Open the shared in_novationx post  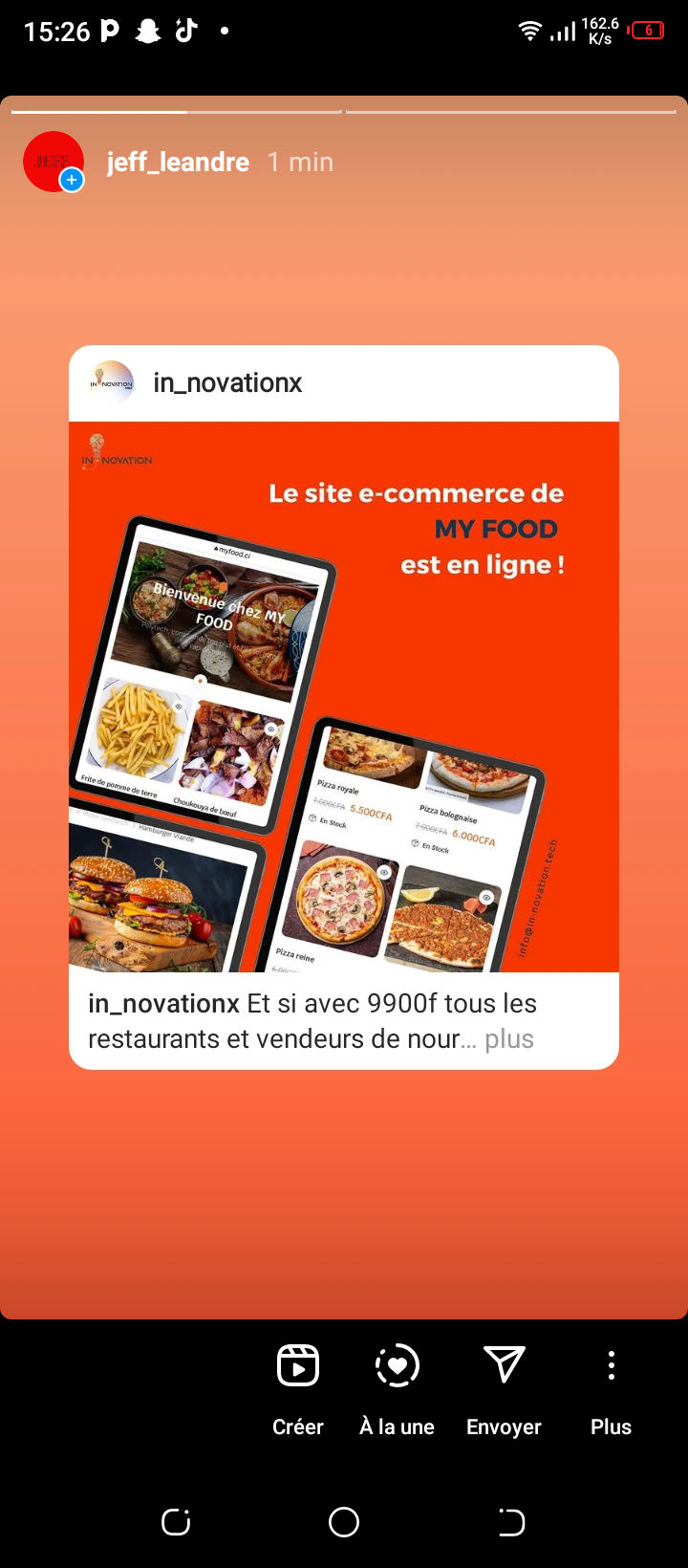point(344,696)
